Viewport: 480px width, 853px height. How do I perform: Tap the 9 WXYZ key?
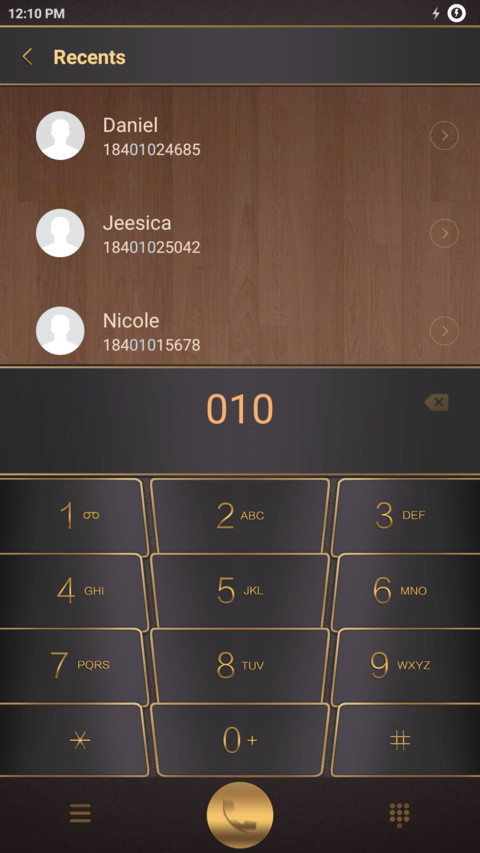[406, 666]
